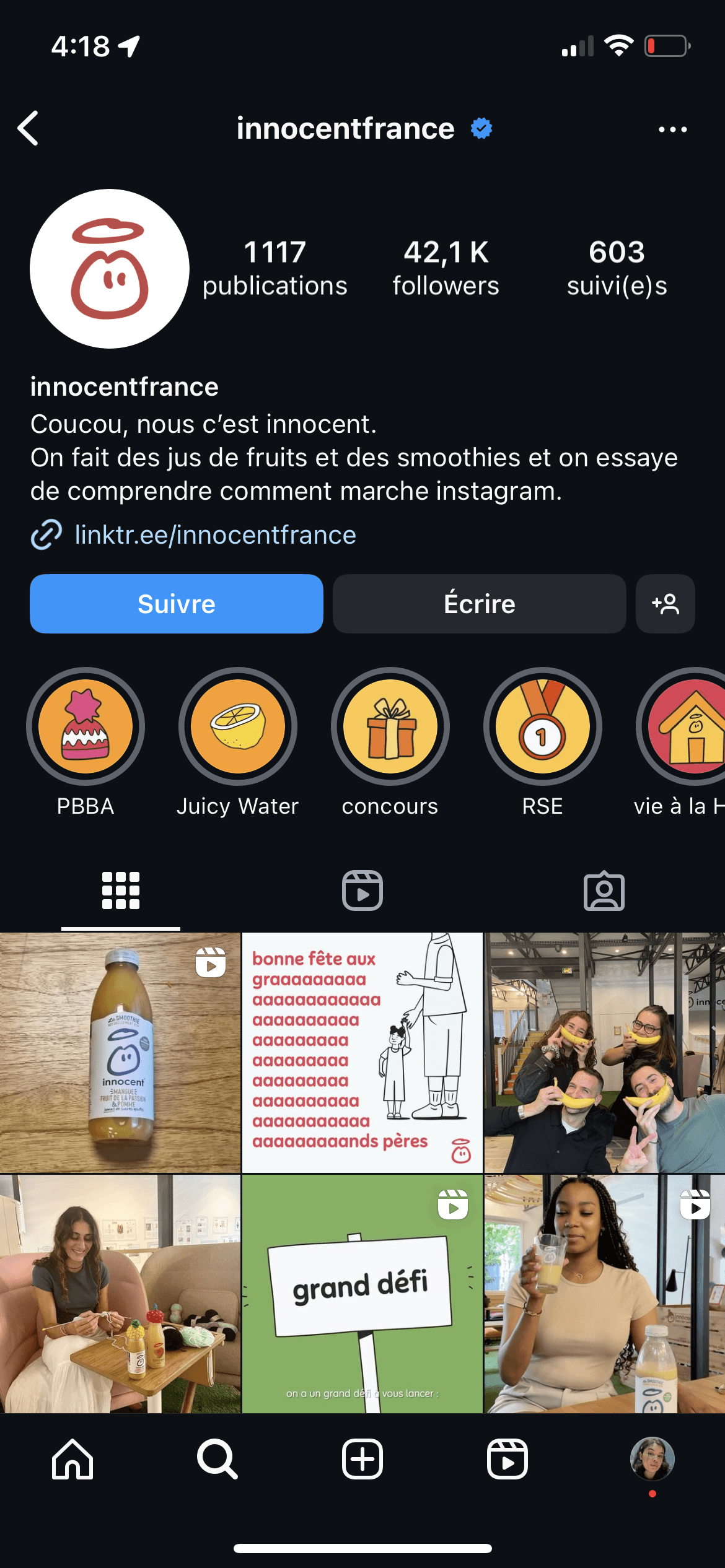Open the concours highlight
725x1568 pixels.
(x=389, y=728)
